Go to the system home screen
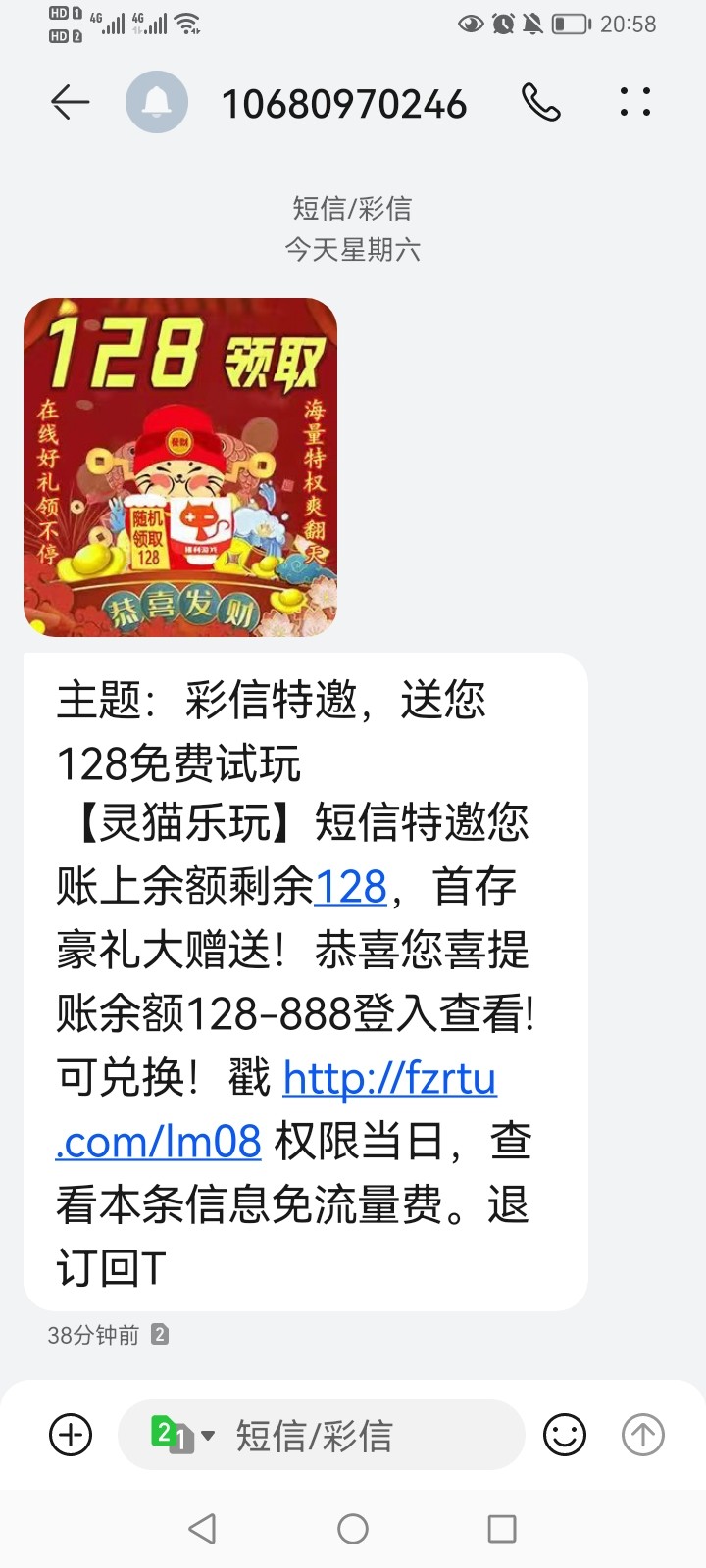This screenshot has width=706, height=1568. pyautogui.click(x=353, y=1529)
